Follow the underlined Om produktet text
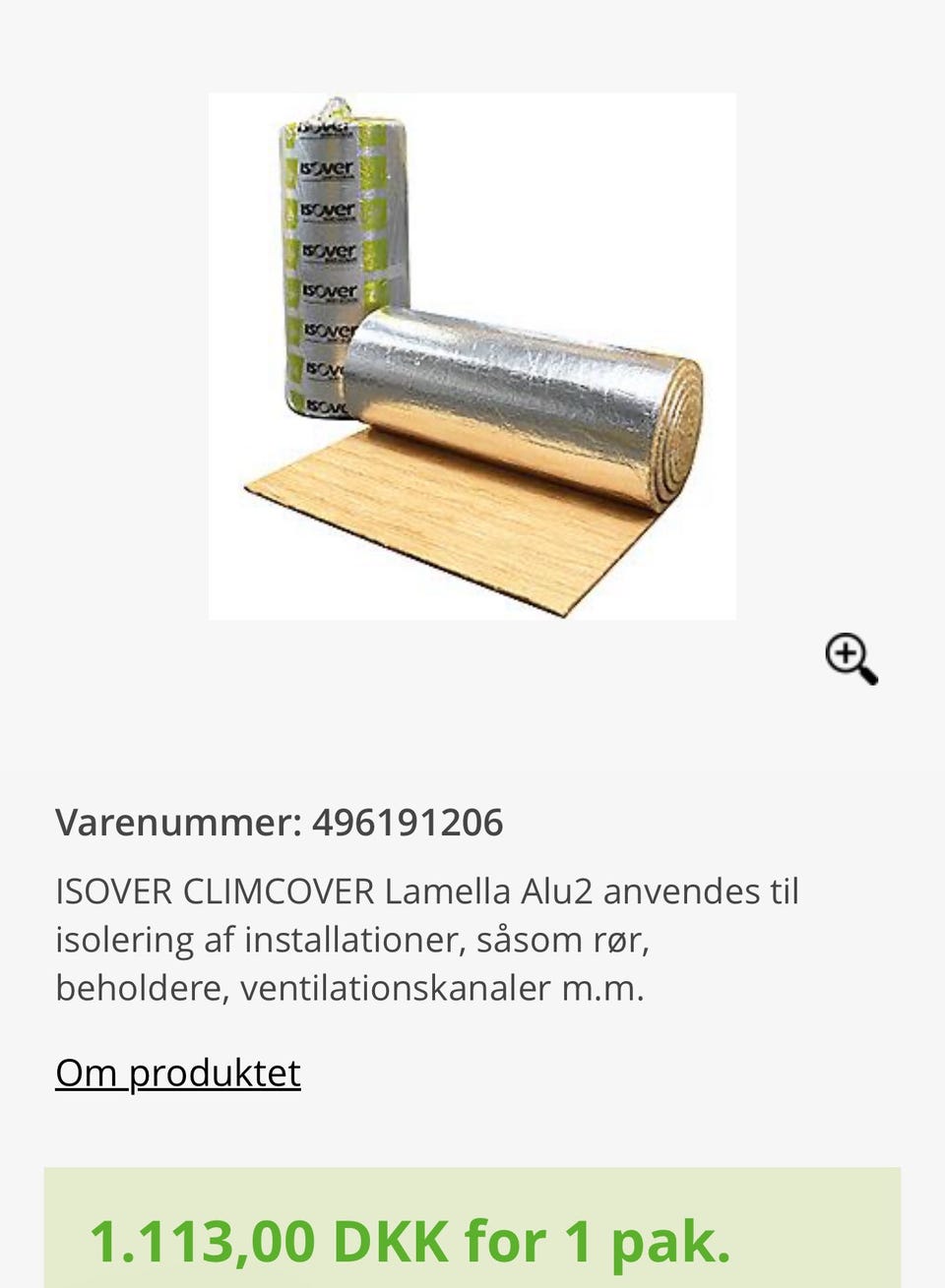This screenshot has width=945, height=1288. coord(178,1073)
